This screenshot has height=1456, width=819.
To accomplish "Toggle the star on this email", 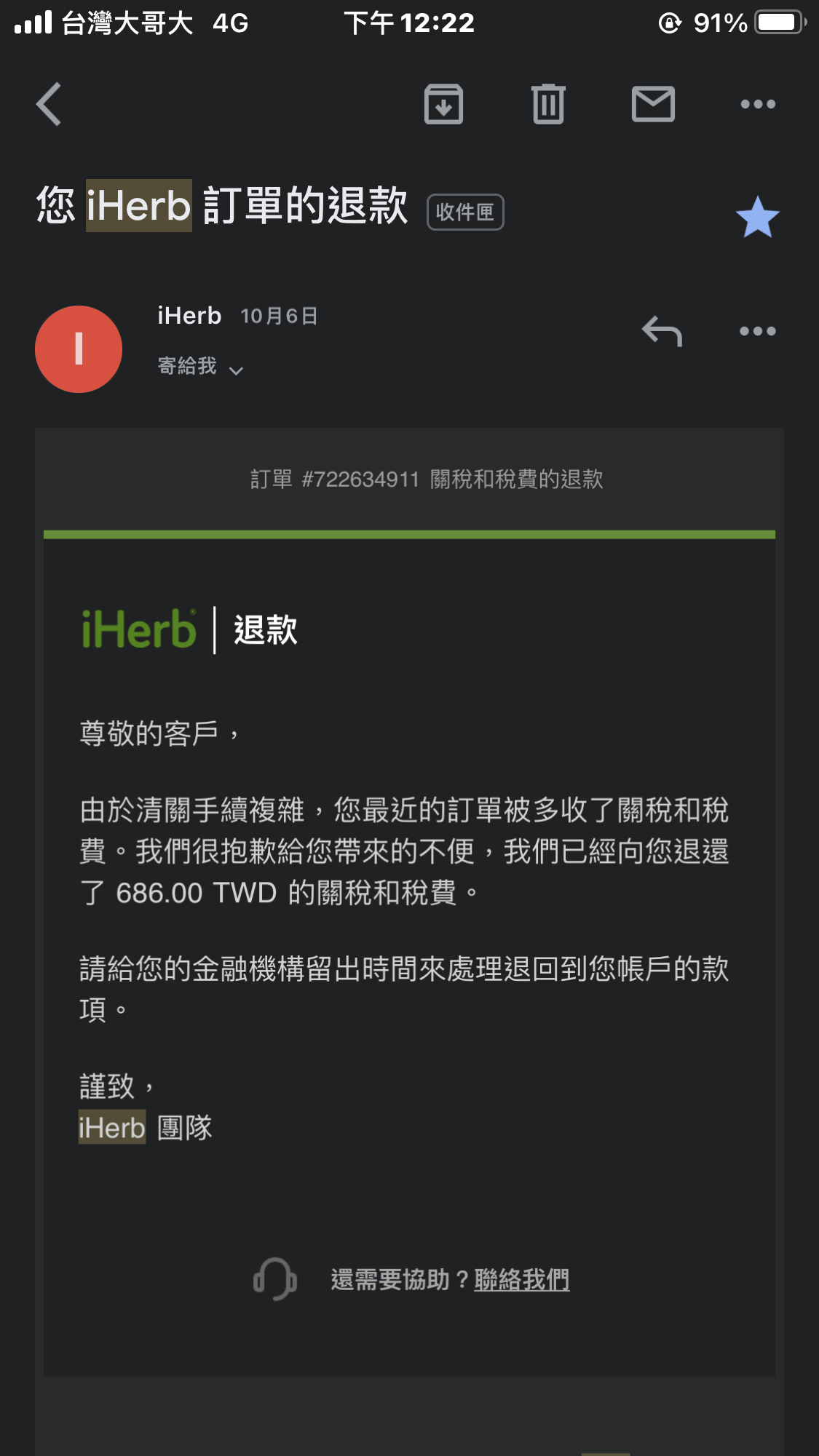I will pos(757,215).
